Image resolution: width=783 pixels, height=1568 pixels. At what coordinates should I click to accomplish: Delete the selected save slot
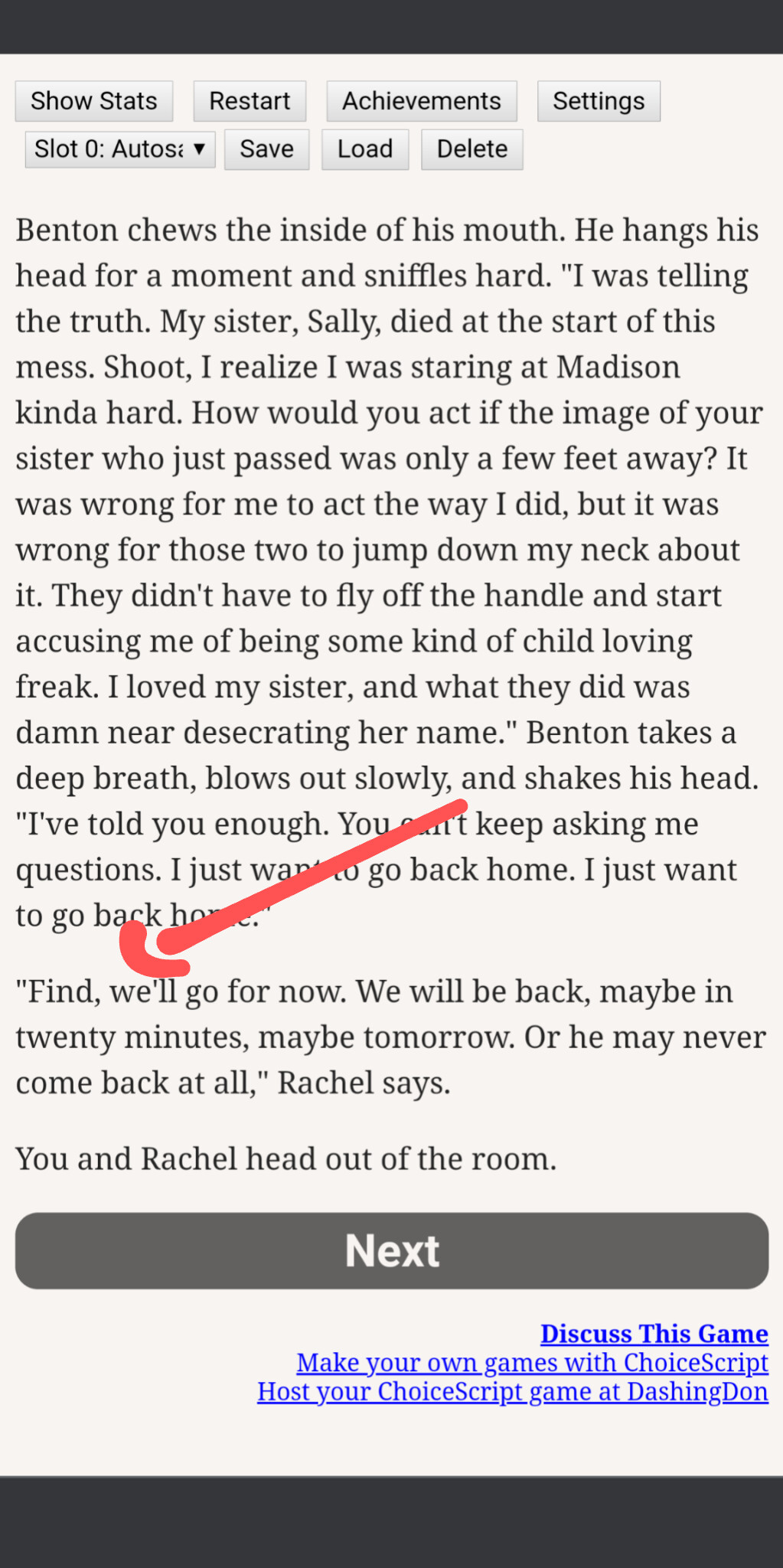(471, 149)
